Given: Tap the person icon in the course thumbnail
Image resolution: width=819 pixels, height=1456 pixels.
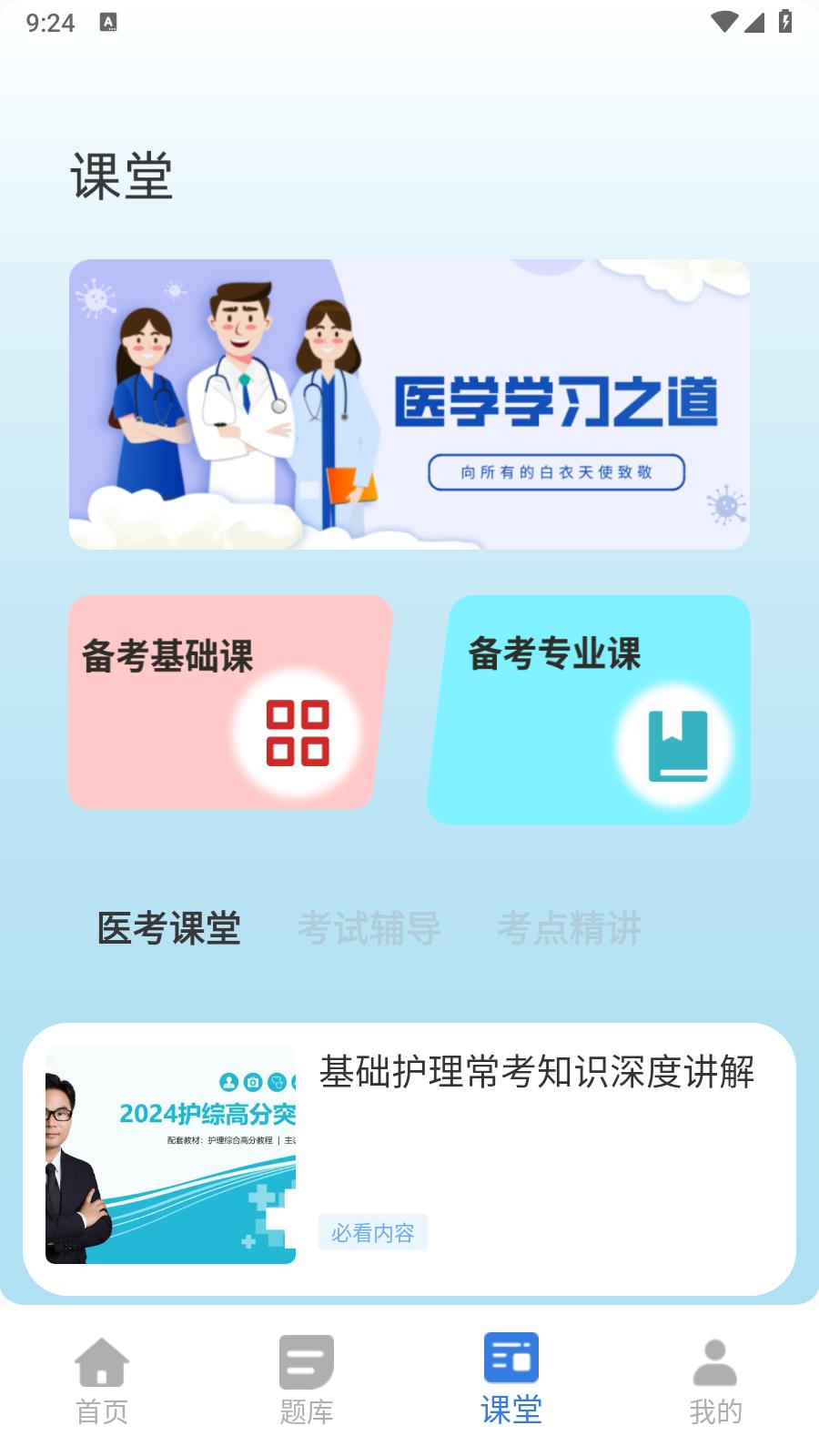Looking at the screenshot, I should click(x=229, y=1082).
